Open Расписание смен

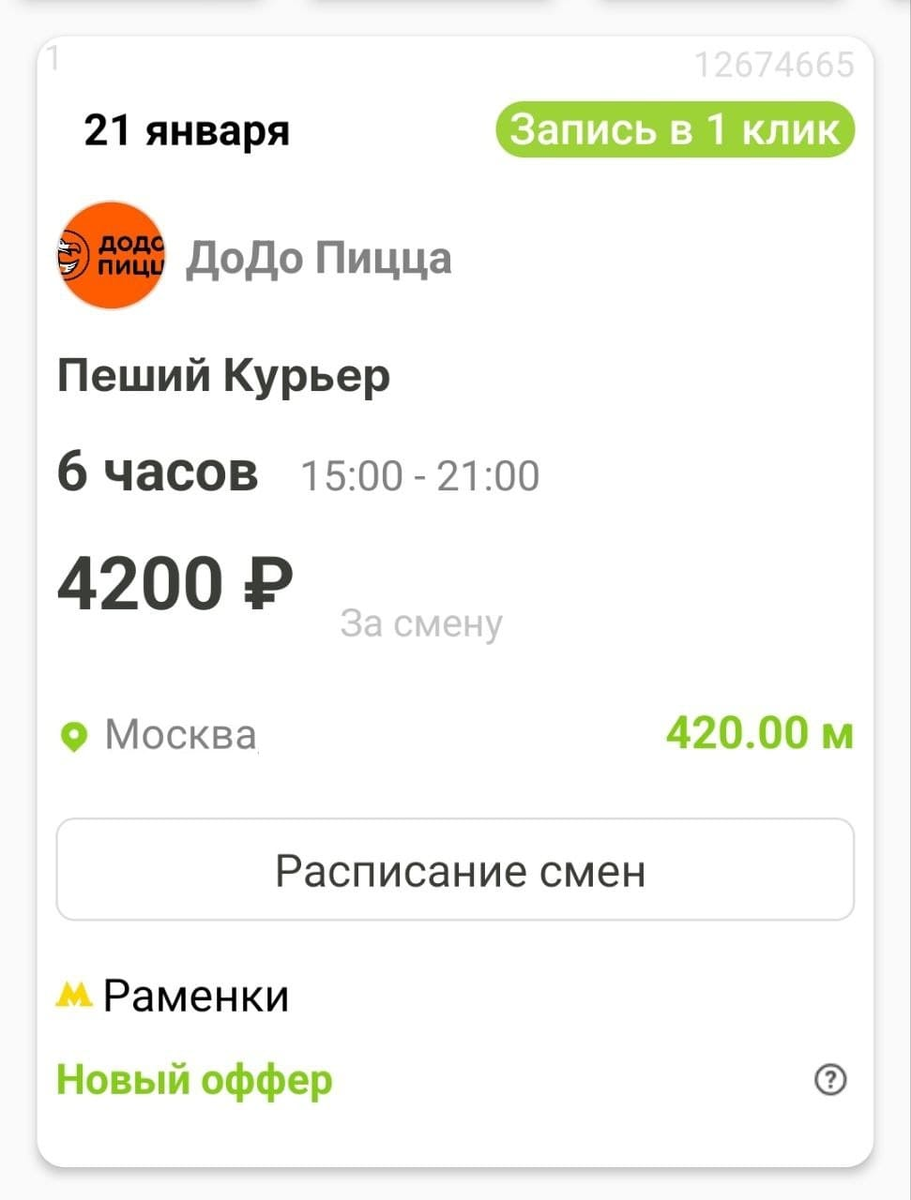[455, 869]
